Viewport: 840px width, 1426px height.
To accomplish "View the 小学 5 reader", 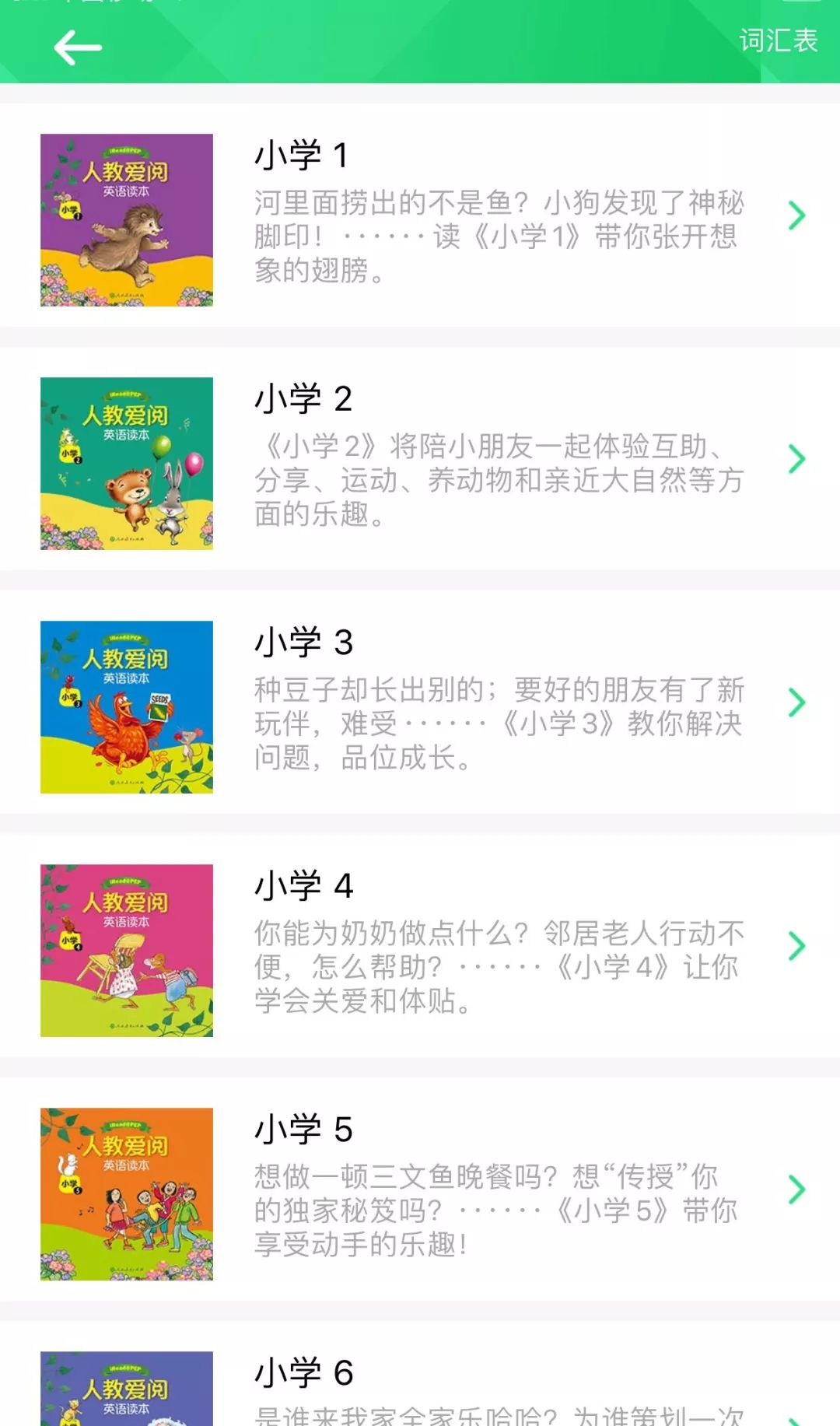I will point(420,1190).
